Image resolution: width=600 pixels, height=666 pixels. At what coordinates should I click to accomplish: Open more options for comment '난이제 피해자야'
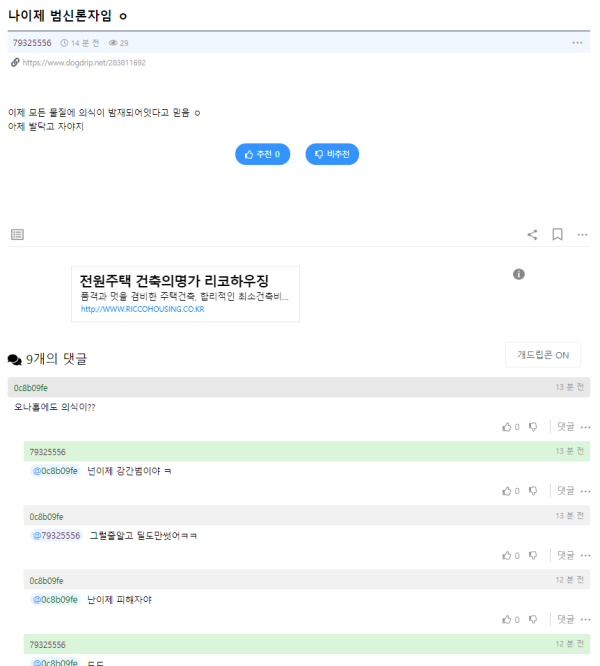coord(585,619)
